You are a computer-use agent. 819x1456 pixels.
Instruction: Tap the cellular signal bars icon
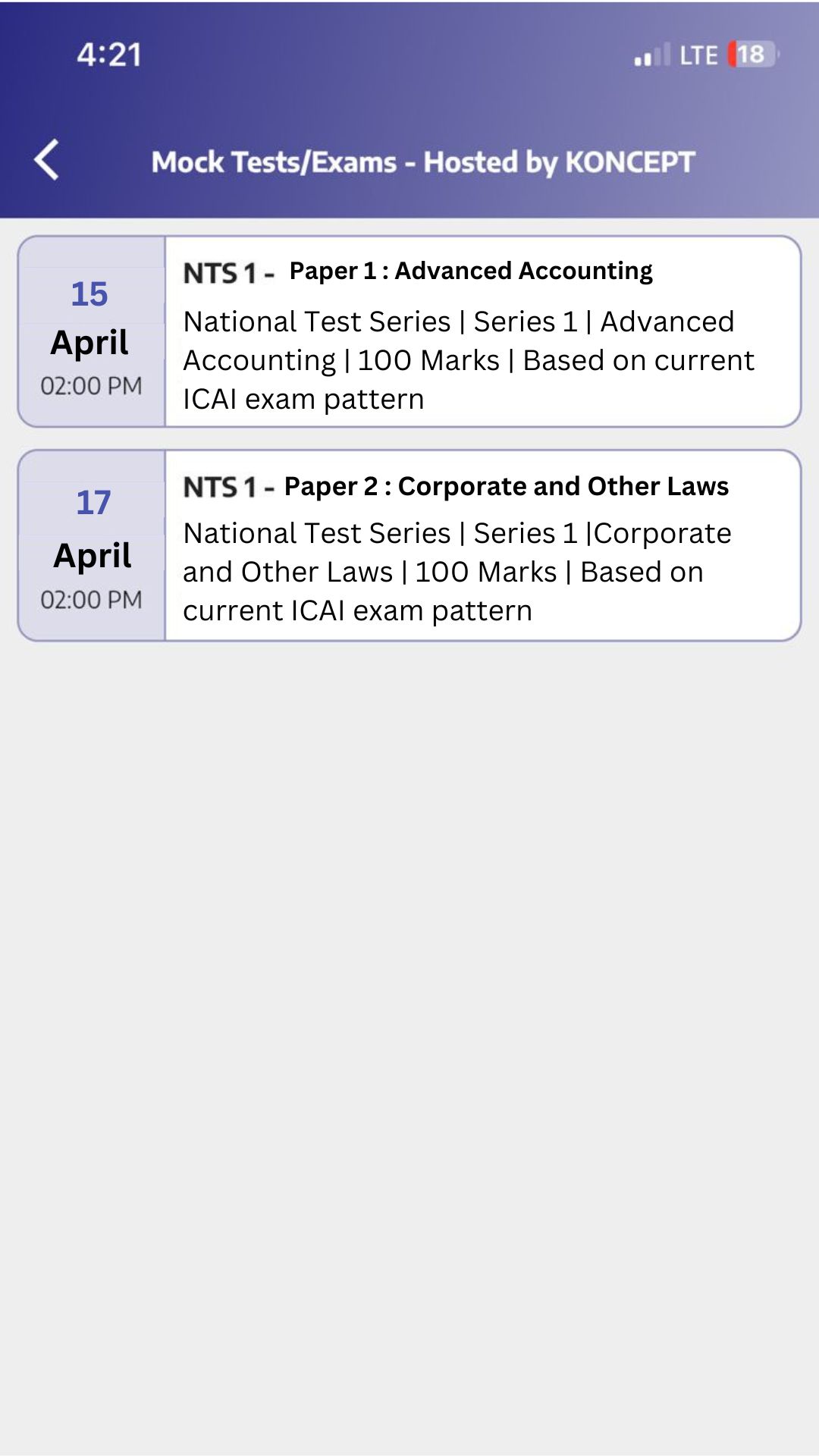648,54
